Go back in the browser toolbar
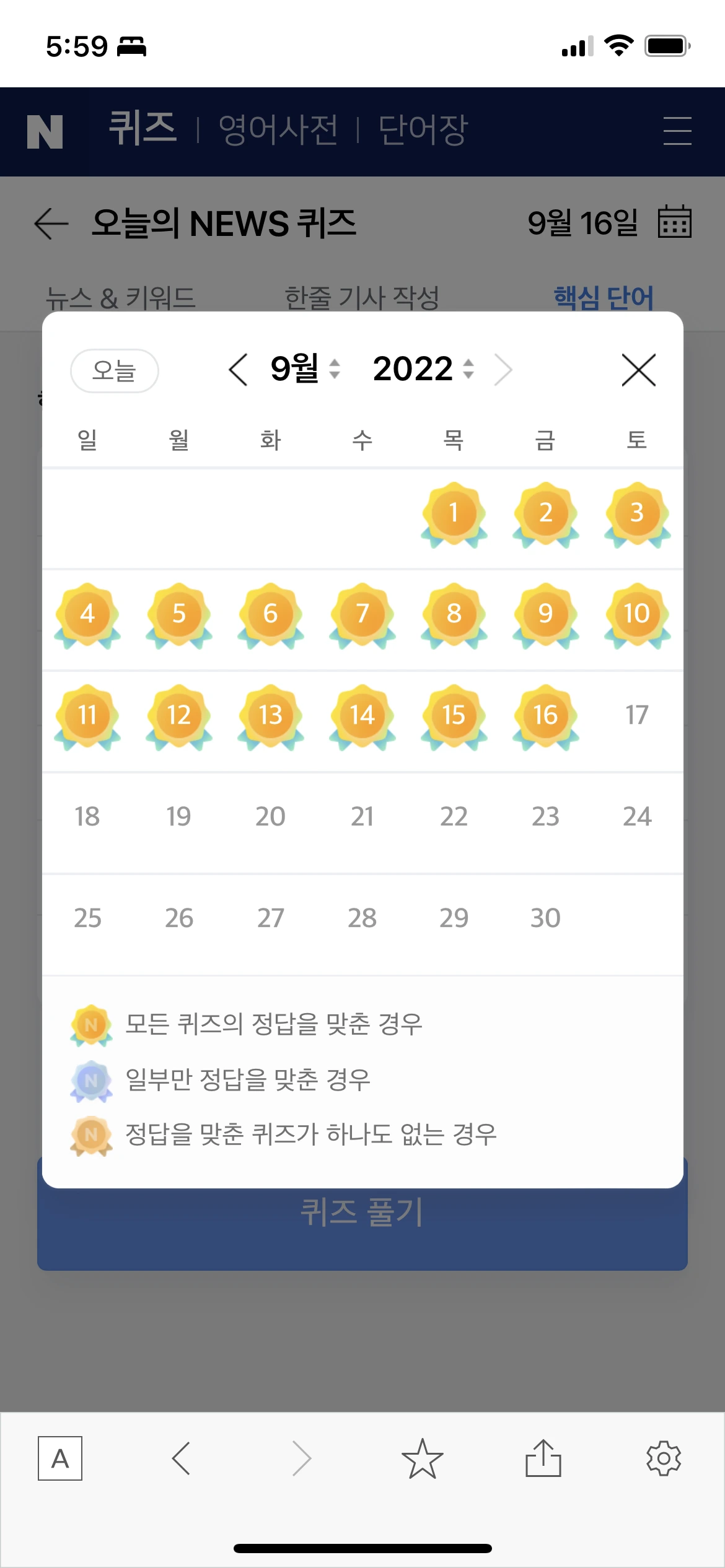725x1568 pixels. tap(181, 1458)
